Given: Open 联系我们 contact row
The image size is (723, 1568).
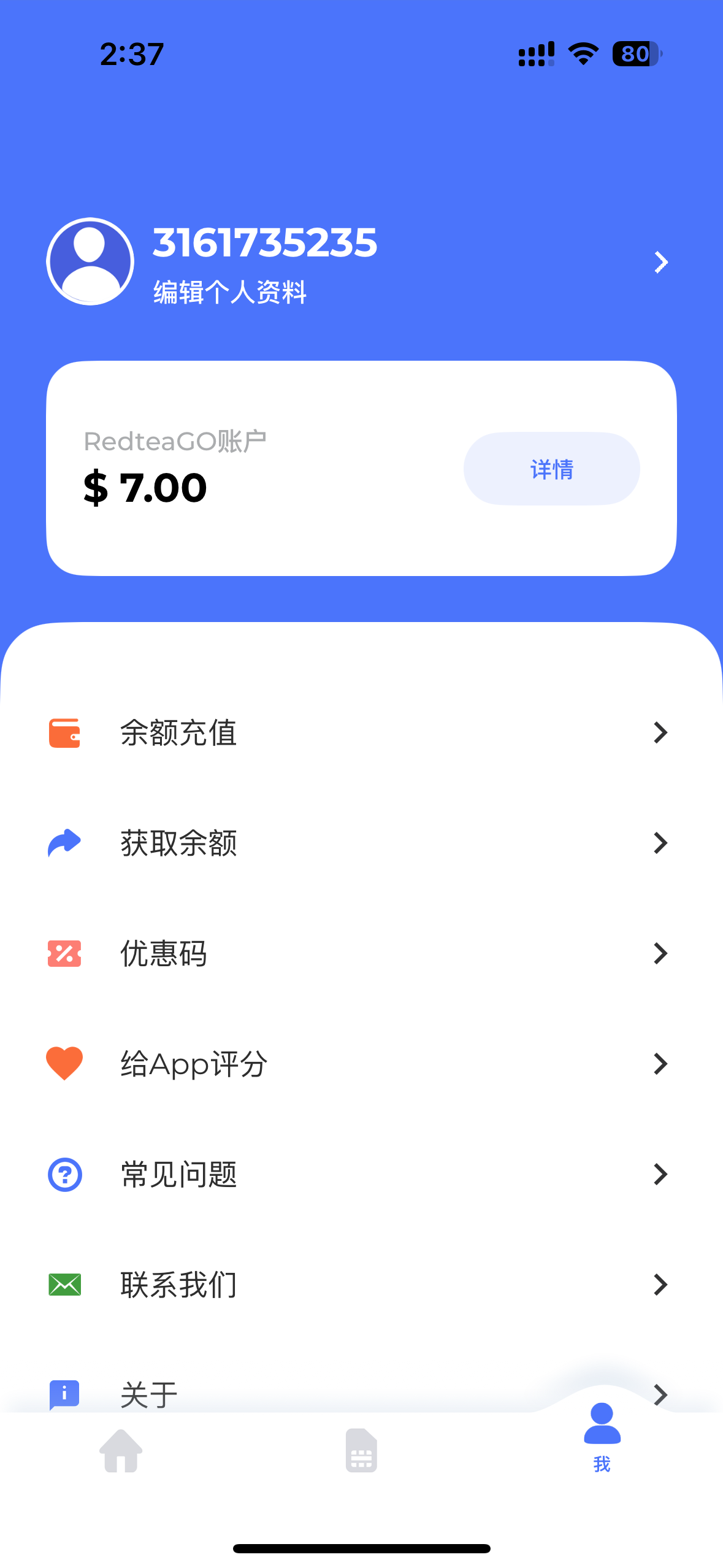Looking at the screenshot, I should point(361,1285).
